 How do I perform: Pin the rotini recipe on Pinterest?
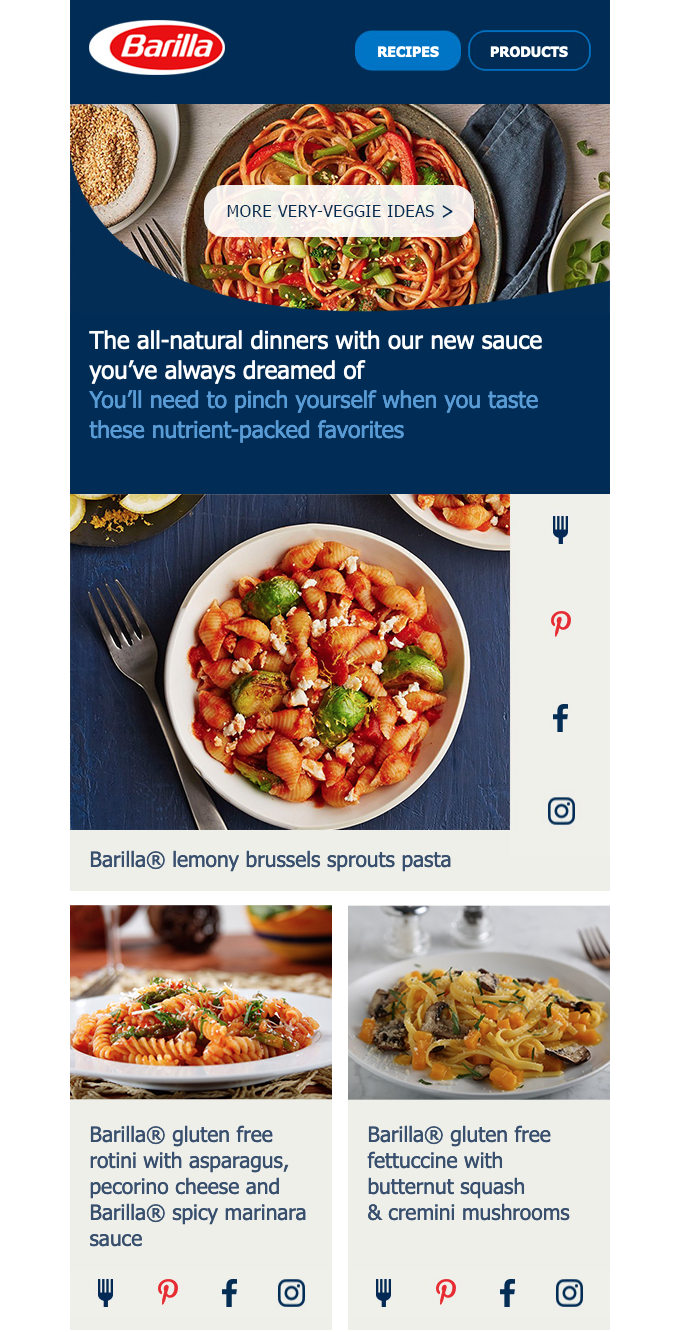tap(168, 1293)
